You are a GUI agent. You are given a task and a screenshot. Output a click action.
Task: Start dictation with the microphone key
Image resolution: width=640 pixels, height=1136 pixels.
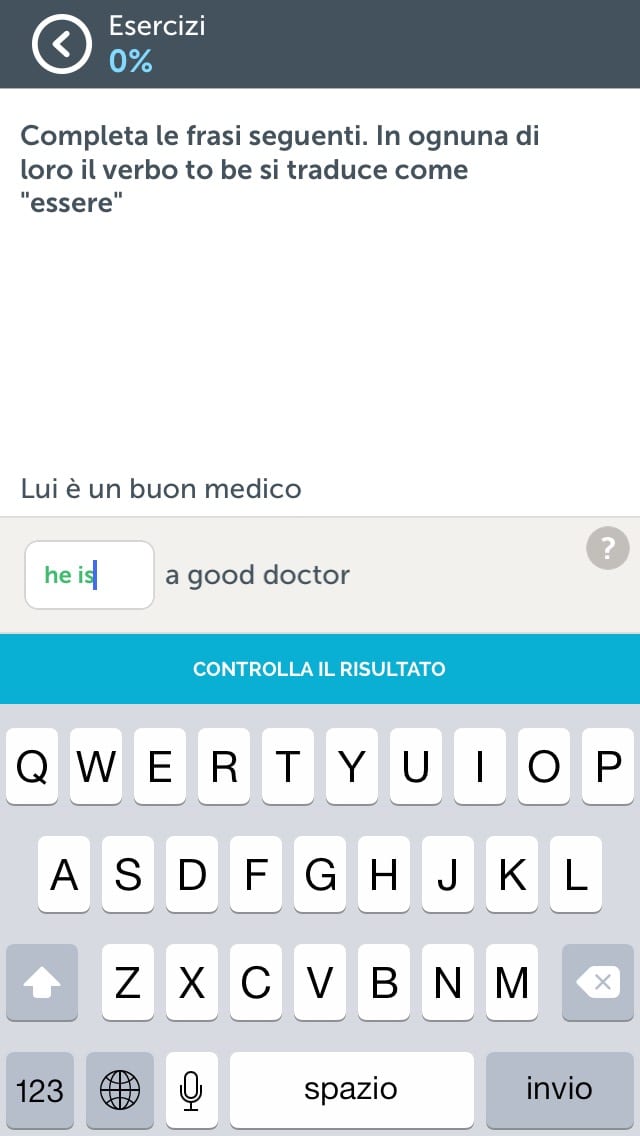click(x=191, y=1089)
